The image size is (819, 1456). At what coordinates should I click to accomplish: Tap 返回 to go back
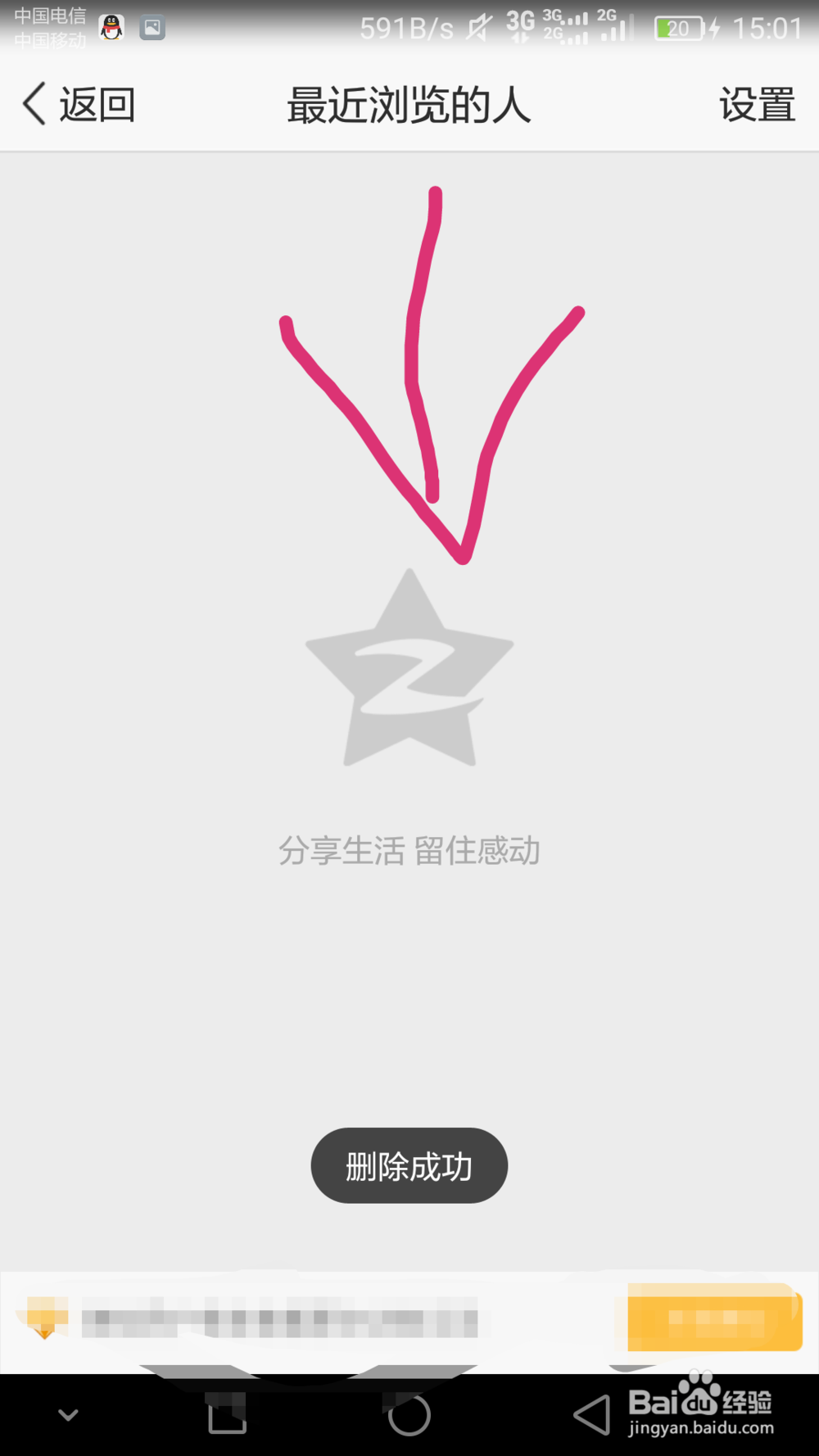(96, 103)
